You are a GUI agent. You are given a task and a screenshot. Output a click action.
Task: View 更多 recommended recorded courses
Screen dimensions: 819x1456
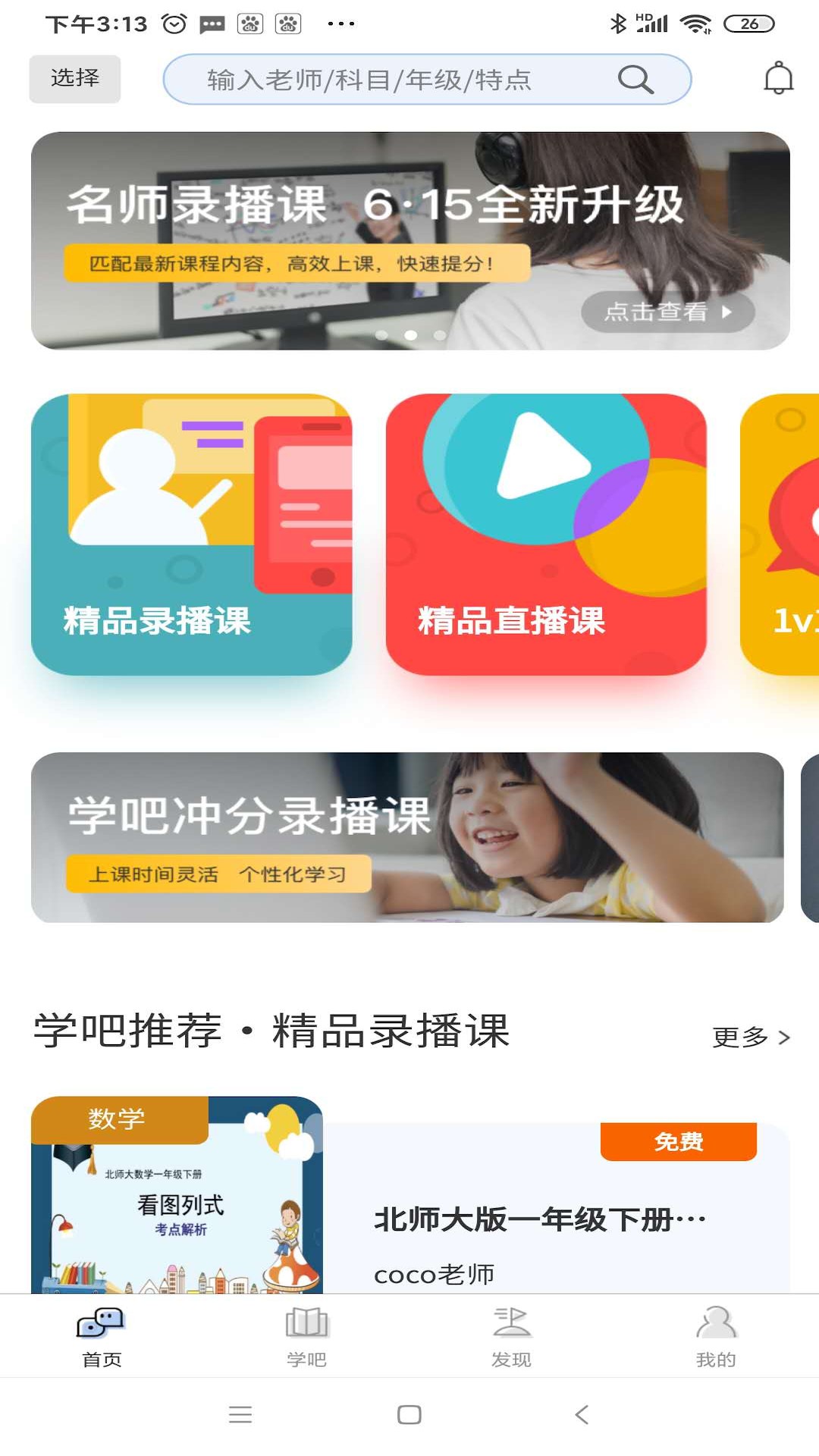tap(751, 1037)
